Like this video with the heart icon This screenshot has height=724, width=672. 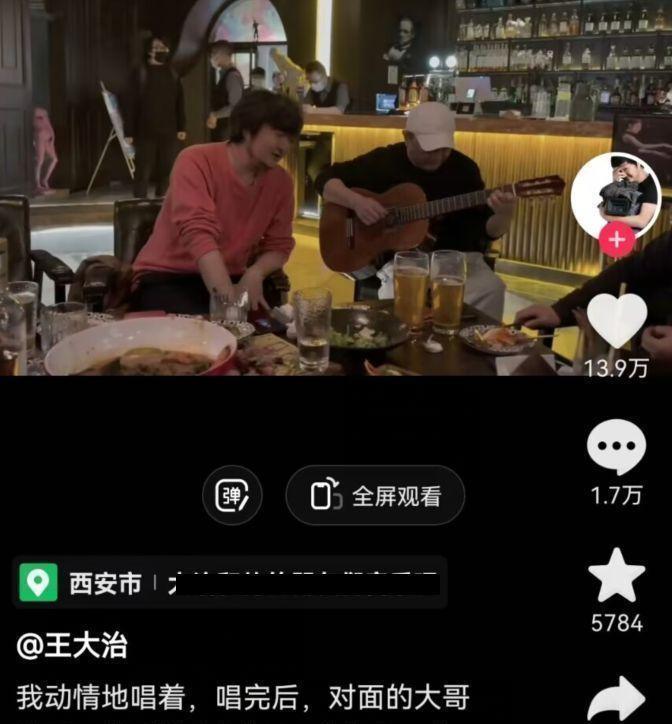click(617, 320)
